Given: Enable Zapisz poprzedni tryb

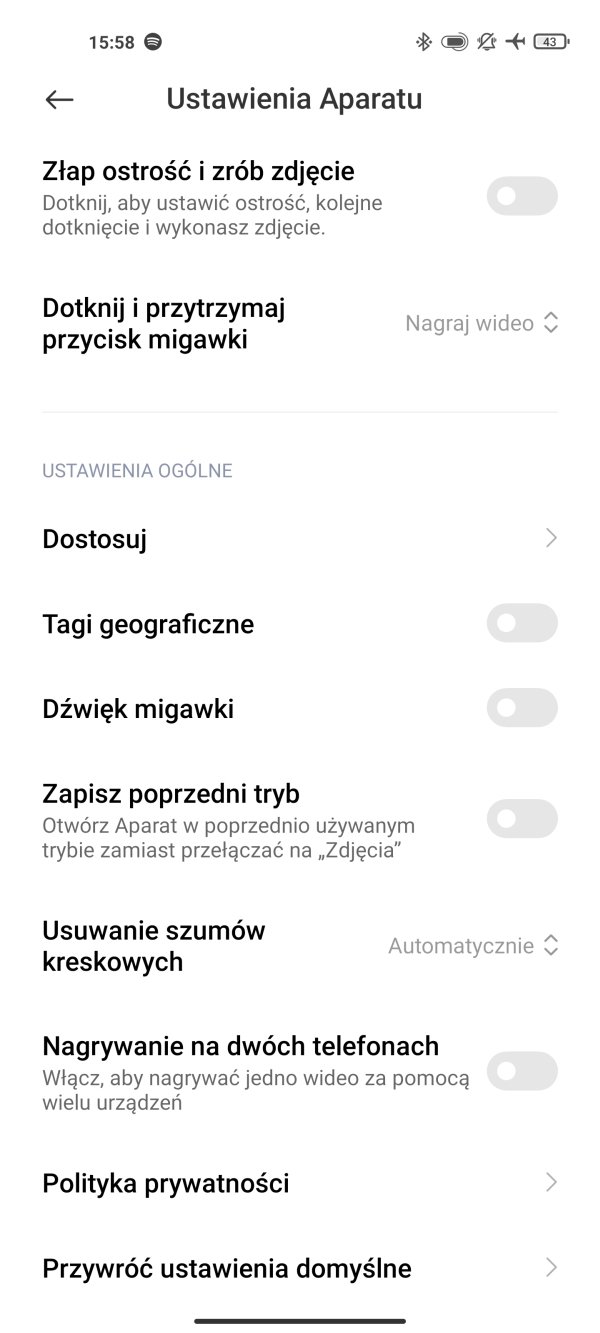Looking at the screenshot, I should pyautogui.click(x=522, y=819).
